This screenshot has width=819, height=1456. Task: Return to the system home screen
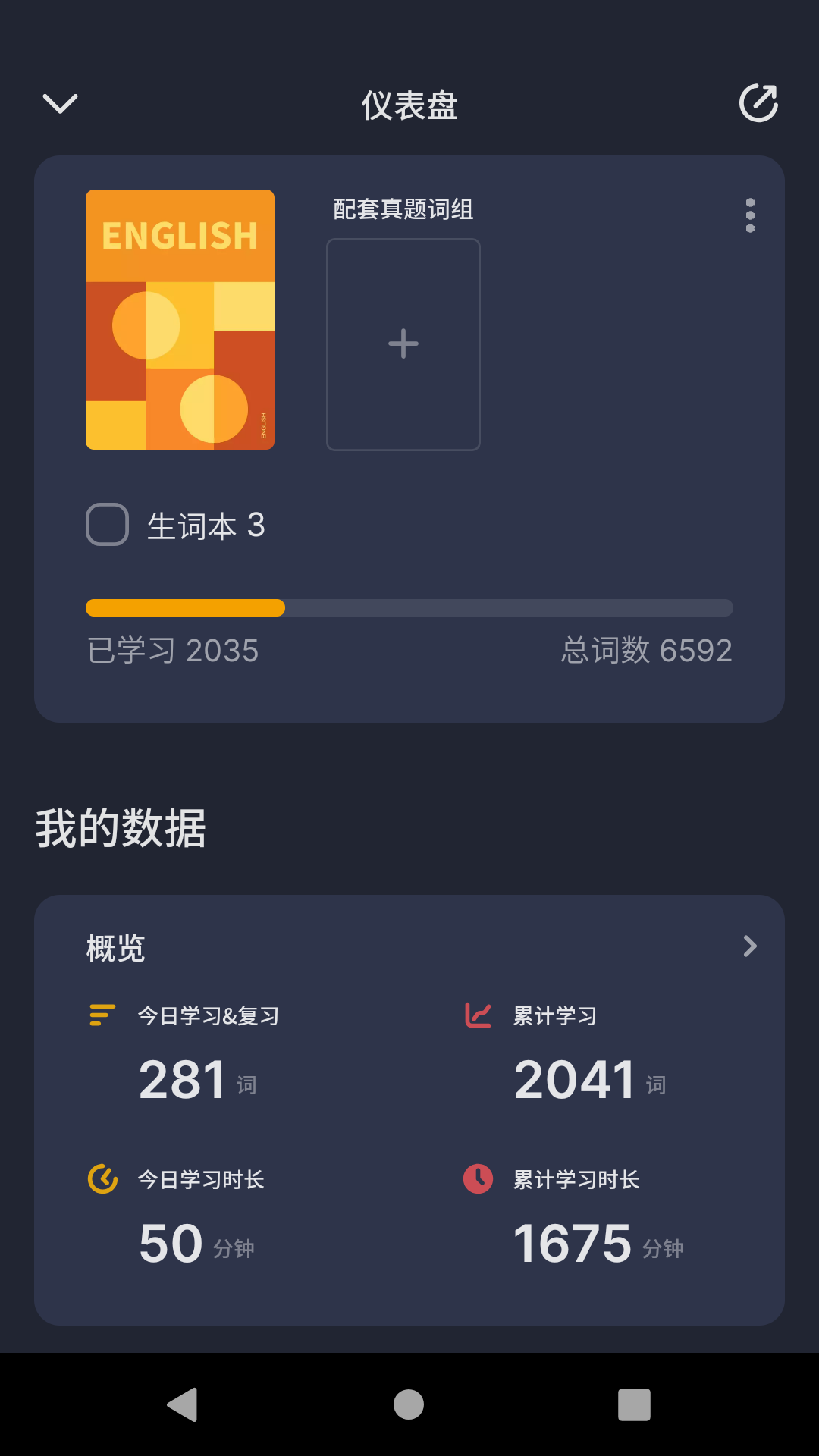click(x=409, y=1404)
